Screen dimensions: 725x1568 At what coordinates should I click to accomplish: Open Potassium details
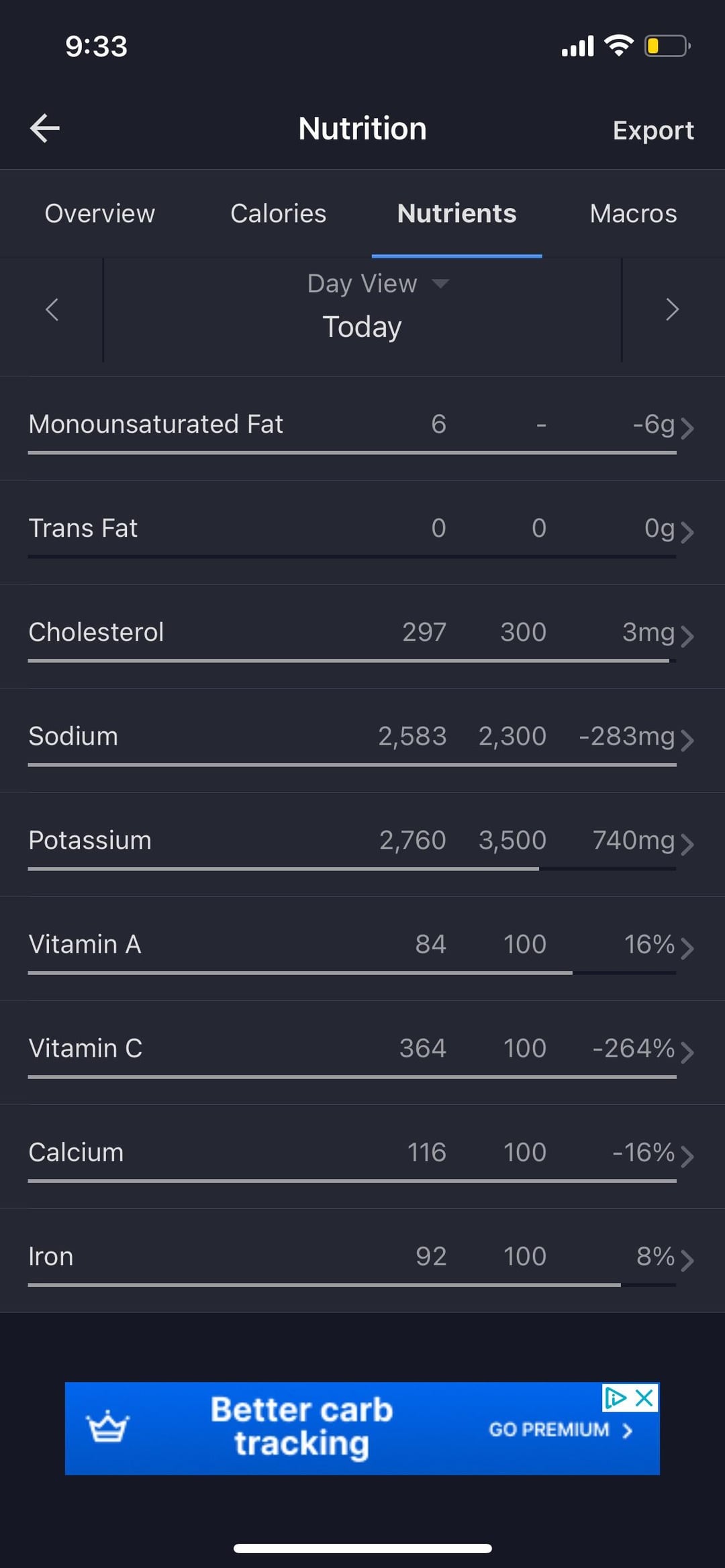[362, 844]
